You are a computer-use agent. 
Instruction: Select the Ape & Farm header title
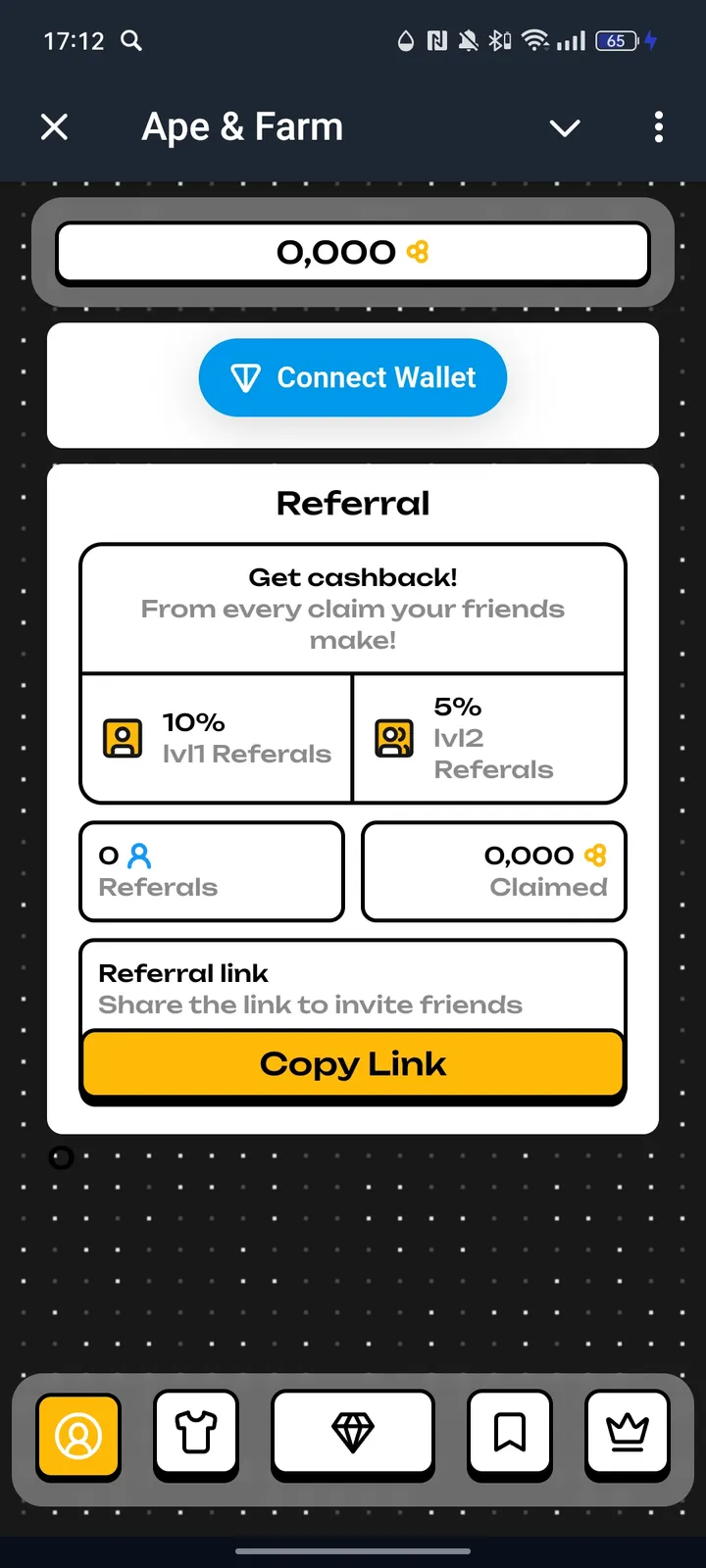242,126
